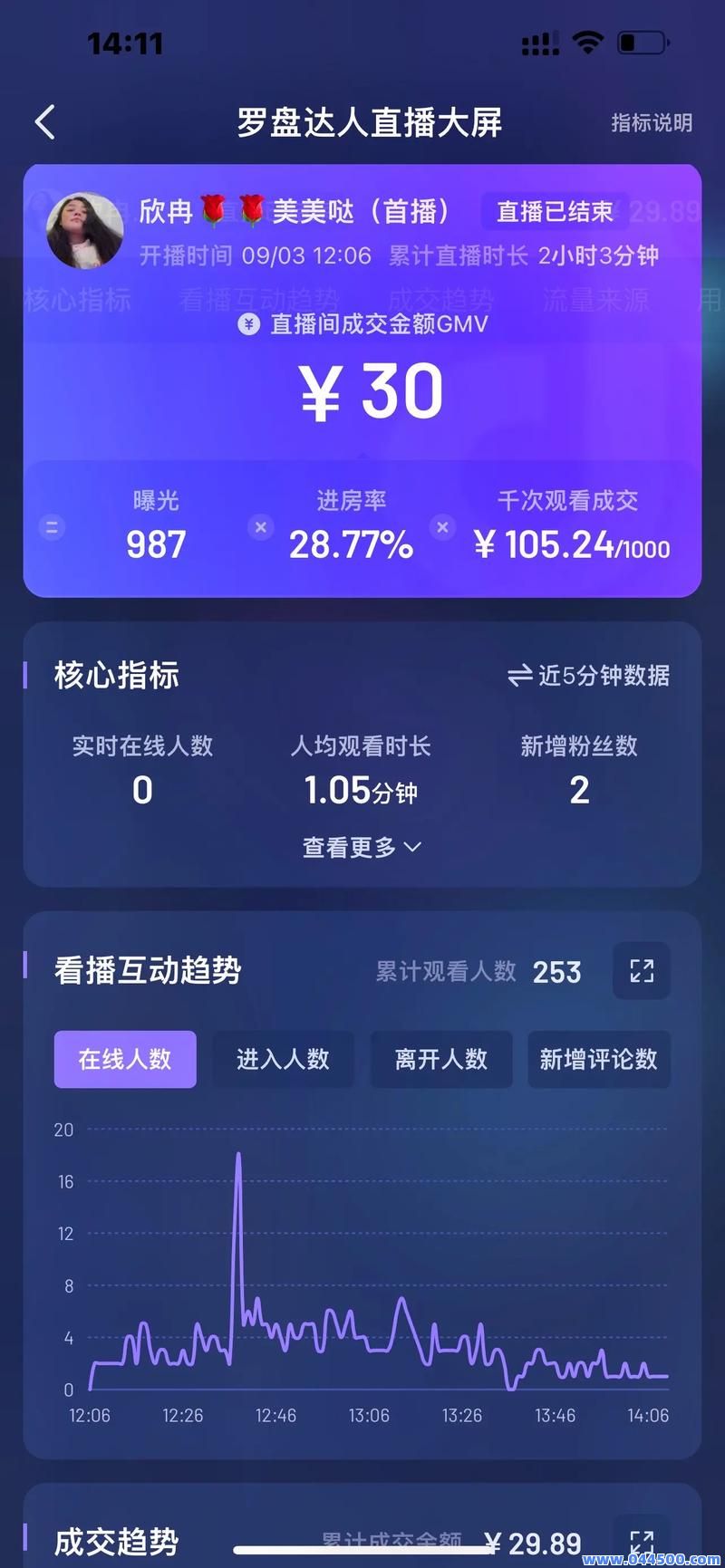This screenshot has height=1568, width=725.
Task: Open the 指标说明 page
Action: pyautogui.click(x=652, y=122)
